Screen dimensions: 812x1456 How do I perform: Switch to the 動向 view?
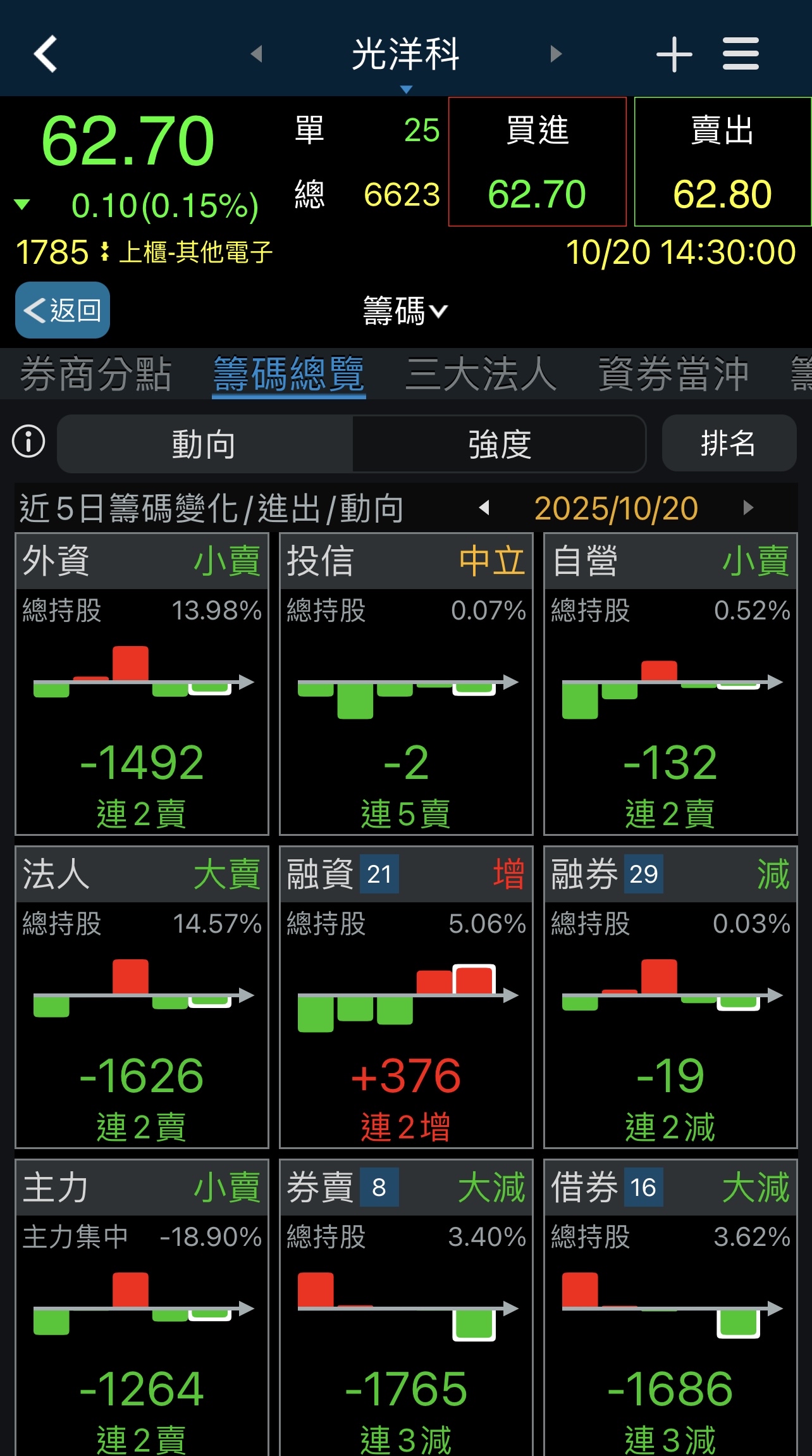tap(204, 444)
